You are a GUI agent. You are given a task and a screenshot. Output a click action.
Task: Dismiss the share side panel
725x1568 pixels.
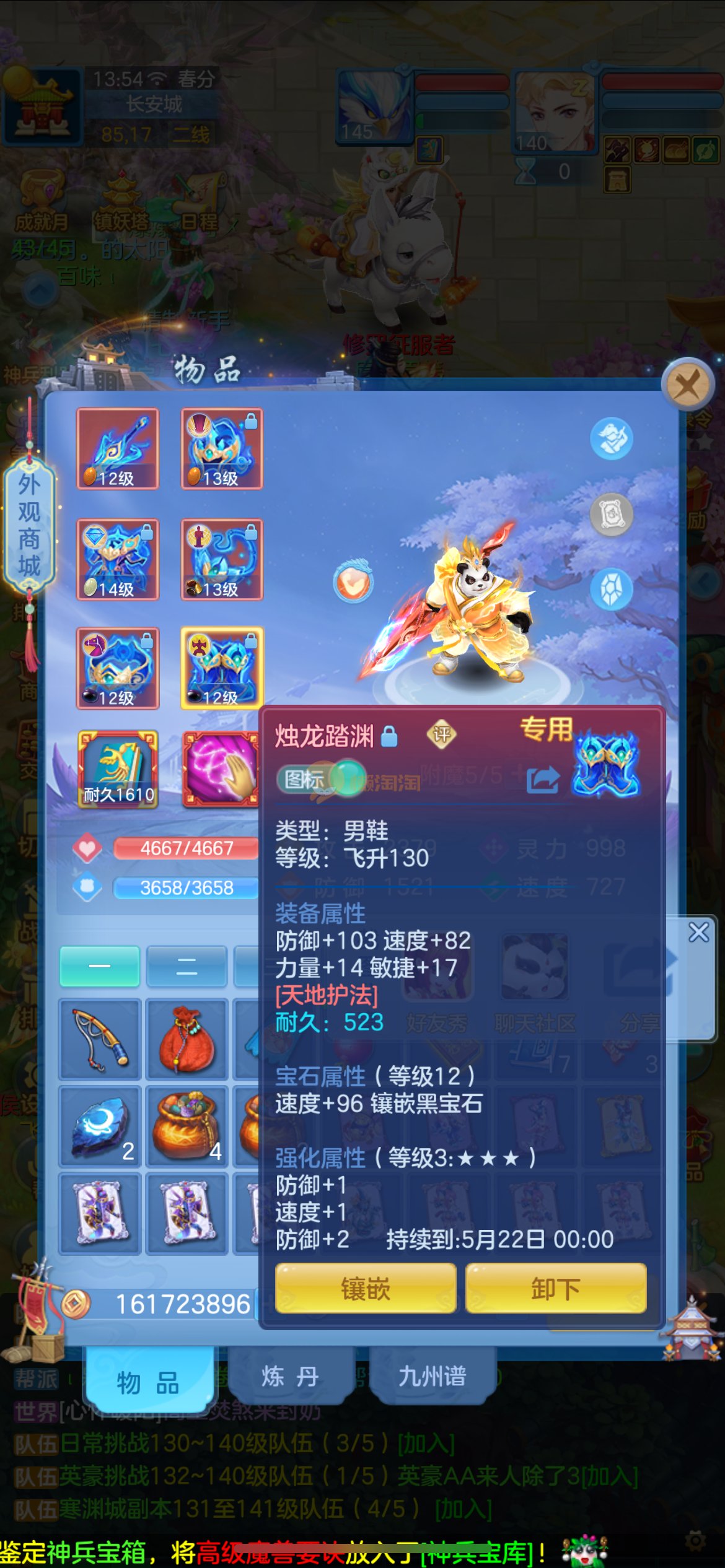(698, 932)
